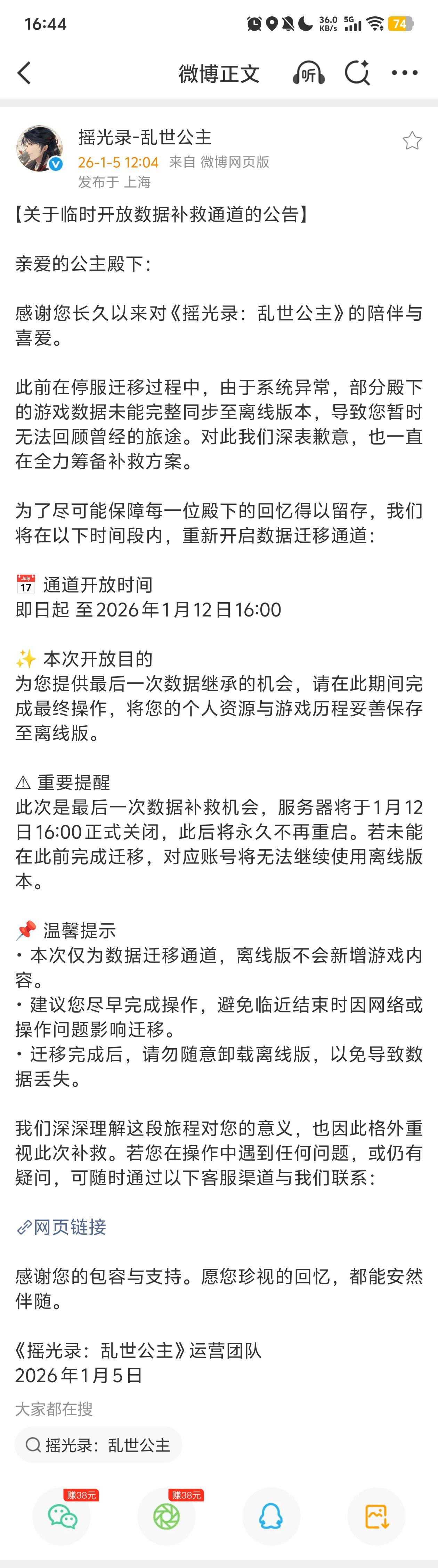Open the 摇光录-乱世公主 username
The width and height of the screenshot is (438, 1568).
tap(145, 137)
